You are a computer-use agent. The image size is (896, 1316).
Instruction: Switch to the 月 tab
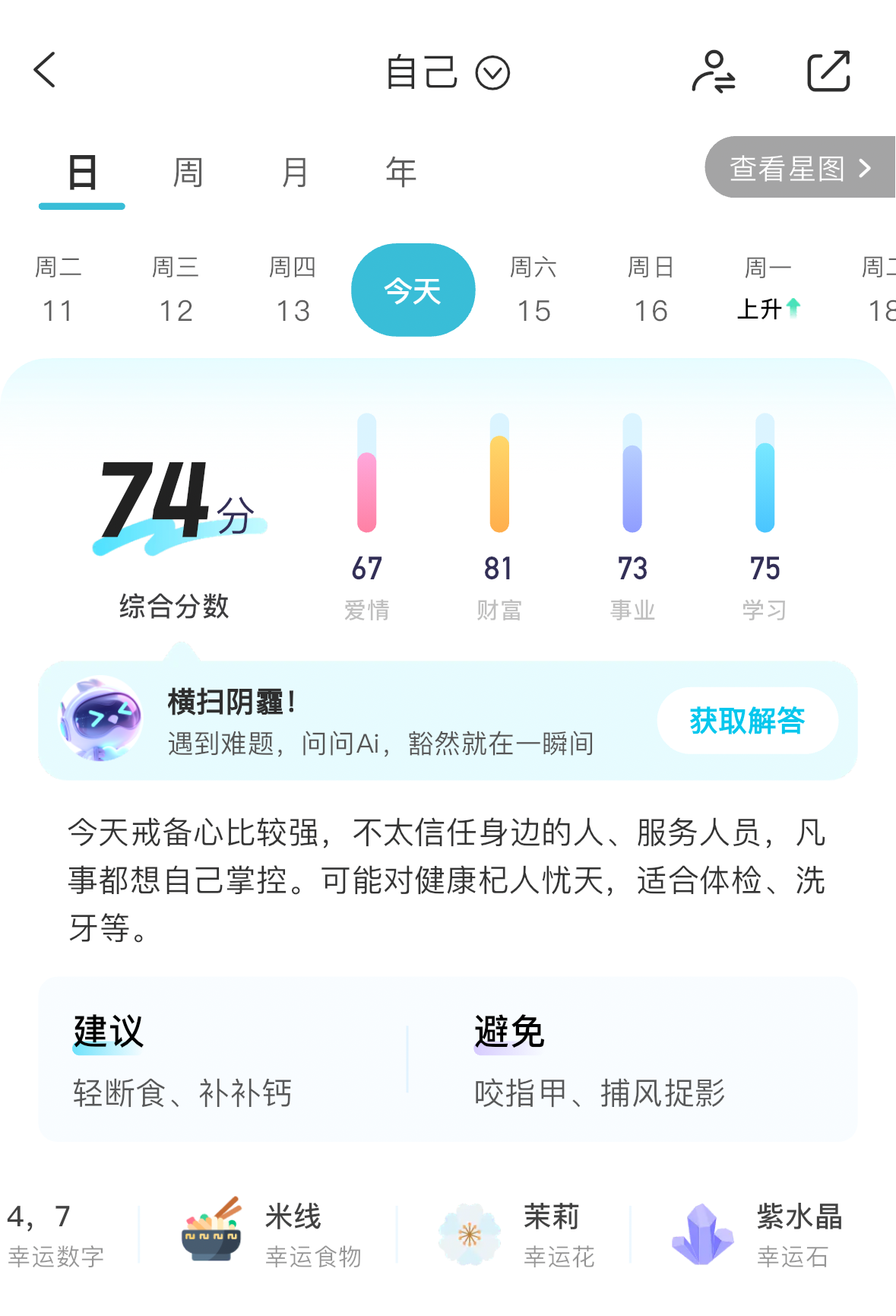295,173
